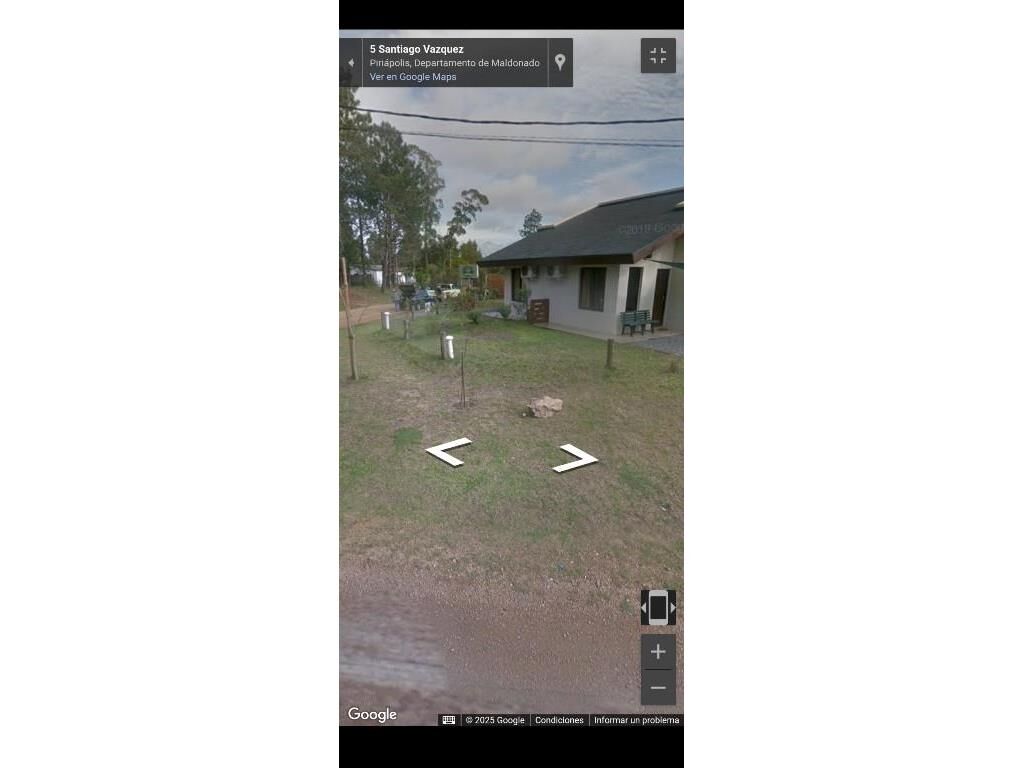Open the location pin marker
The width and height of the screenshot is (1024, 768).
click(560, 62)
